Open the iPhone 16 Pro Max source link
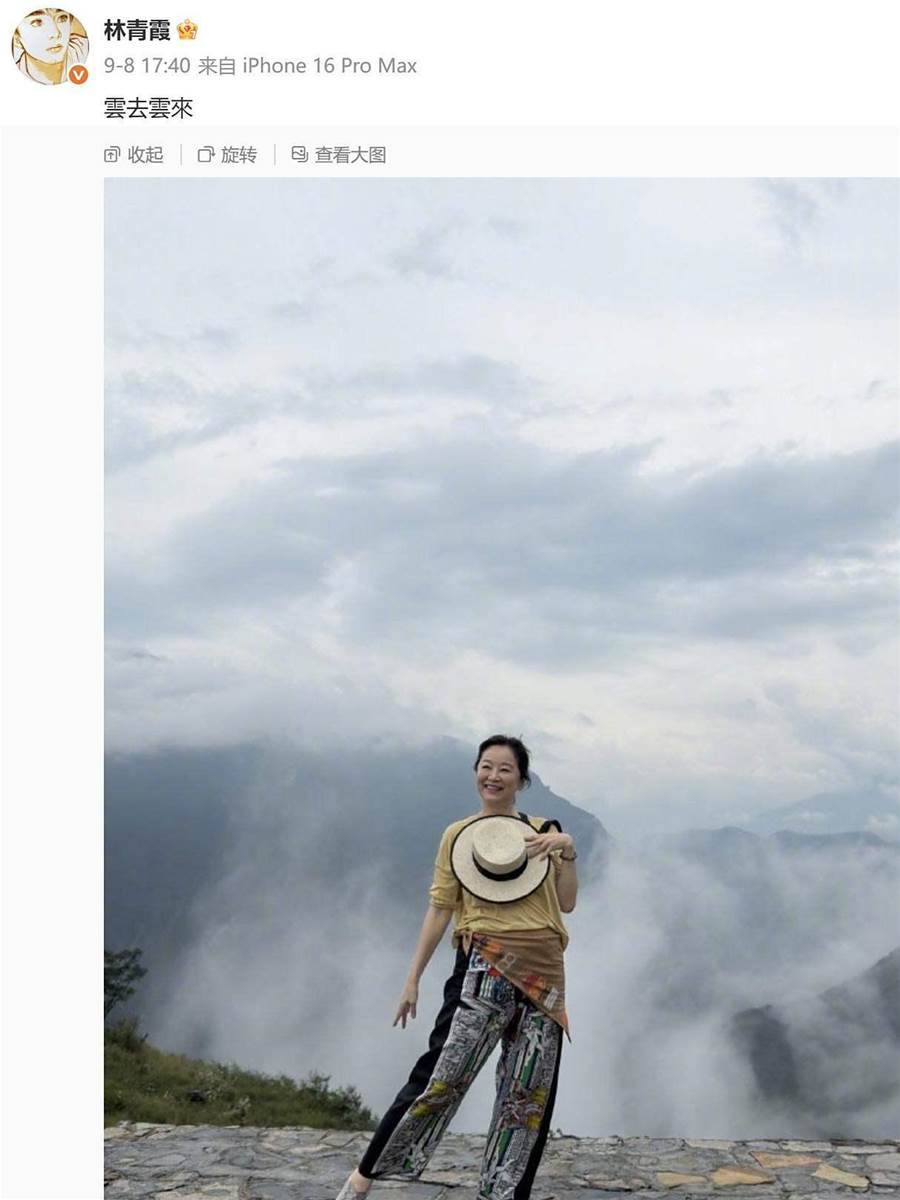This screenshot has width=900, height=1200. 329,66
